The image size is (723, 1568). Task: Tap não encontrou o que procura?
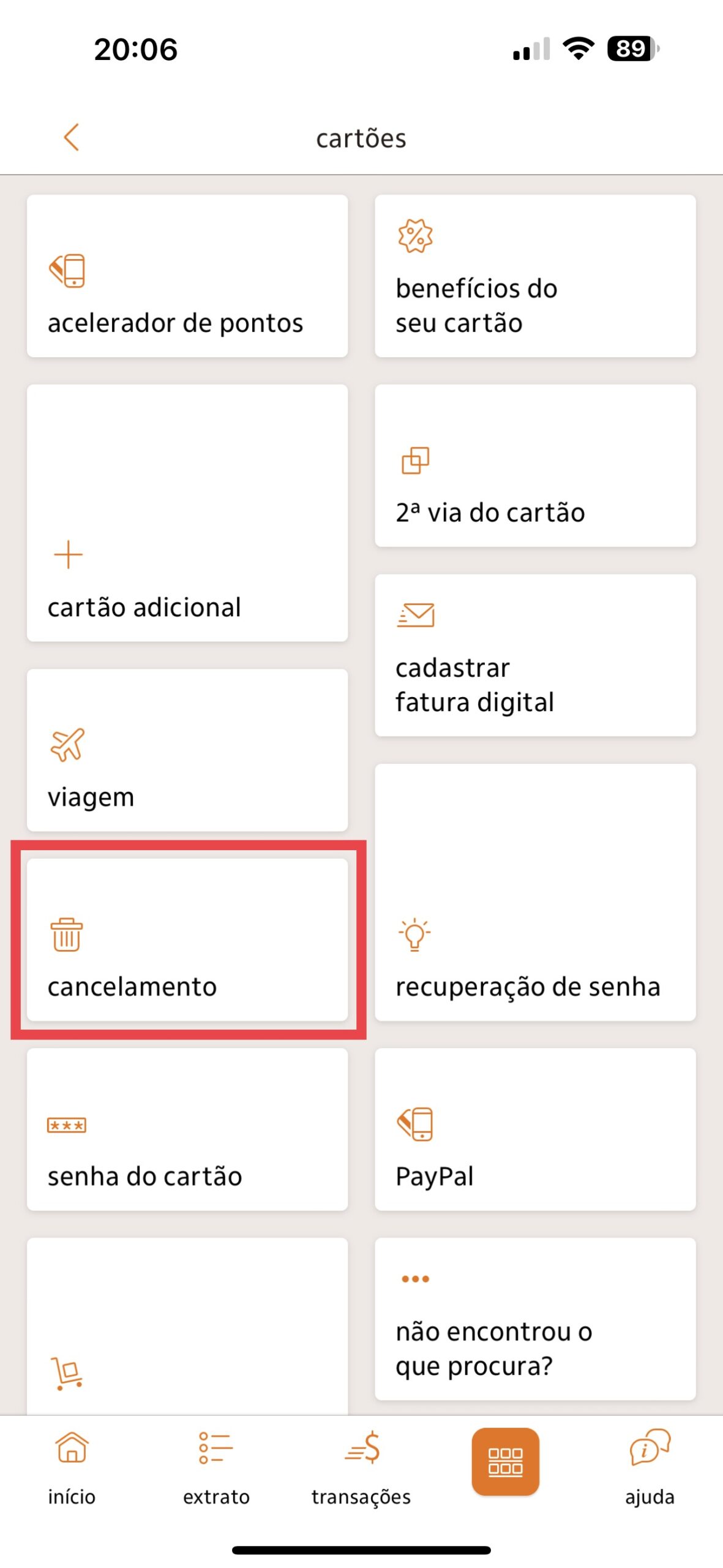535,1319
